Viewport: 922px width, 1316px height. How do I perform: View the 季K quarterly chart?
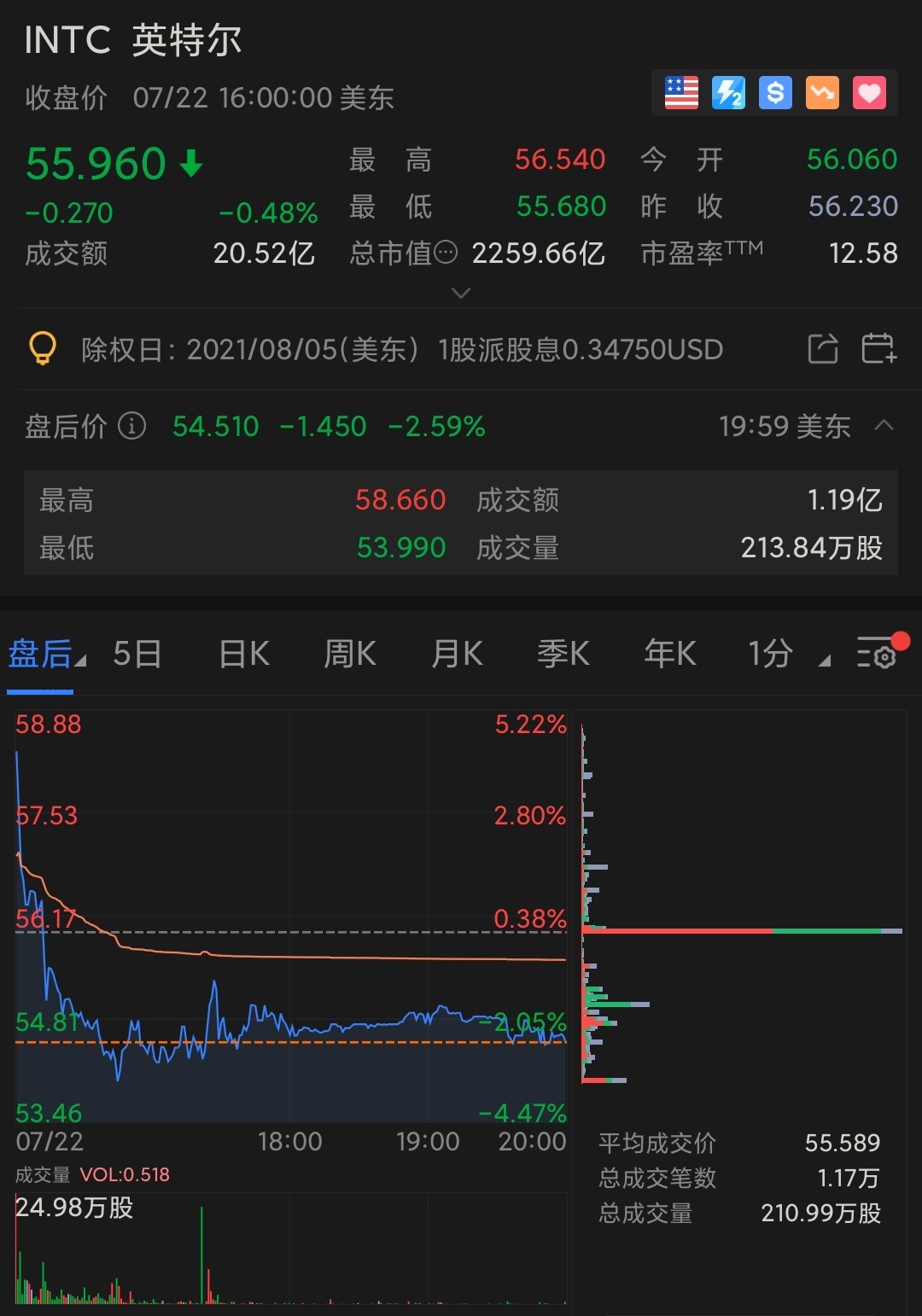click(563, 655)
